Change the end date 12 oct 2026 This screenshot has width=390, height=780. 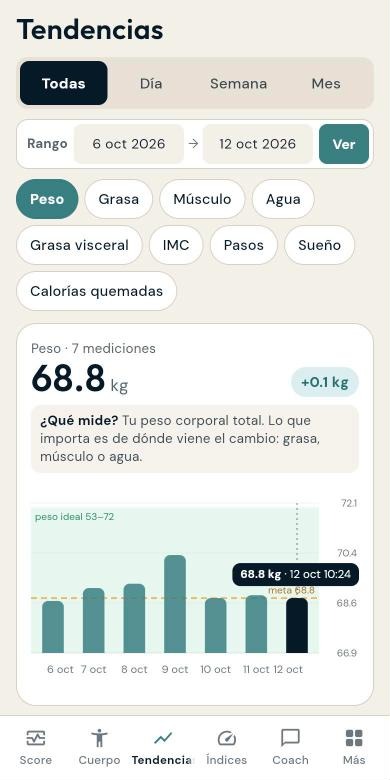[x=258, y=144]
